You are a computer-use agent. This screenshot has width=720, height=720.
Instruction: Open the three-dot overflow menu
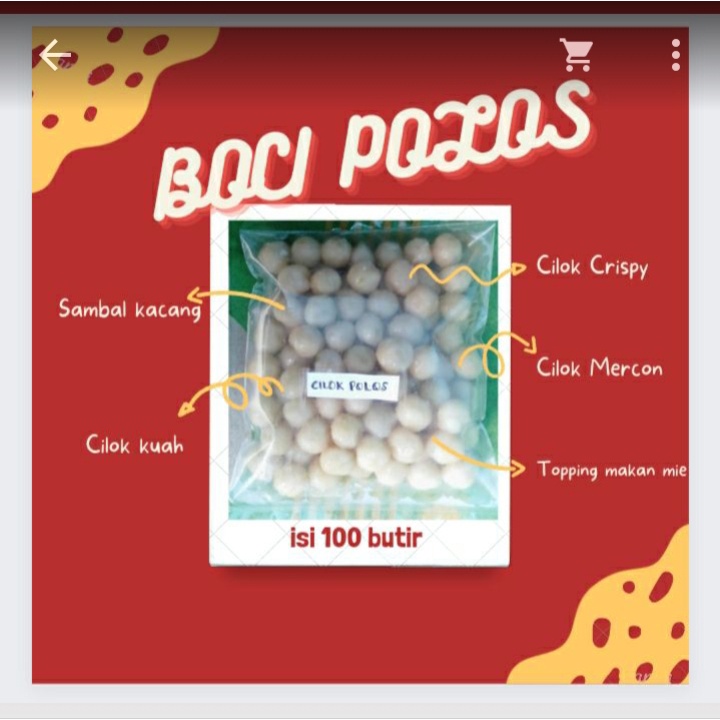676,55
